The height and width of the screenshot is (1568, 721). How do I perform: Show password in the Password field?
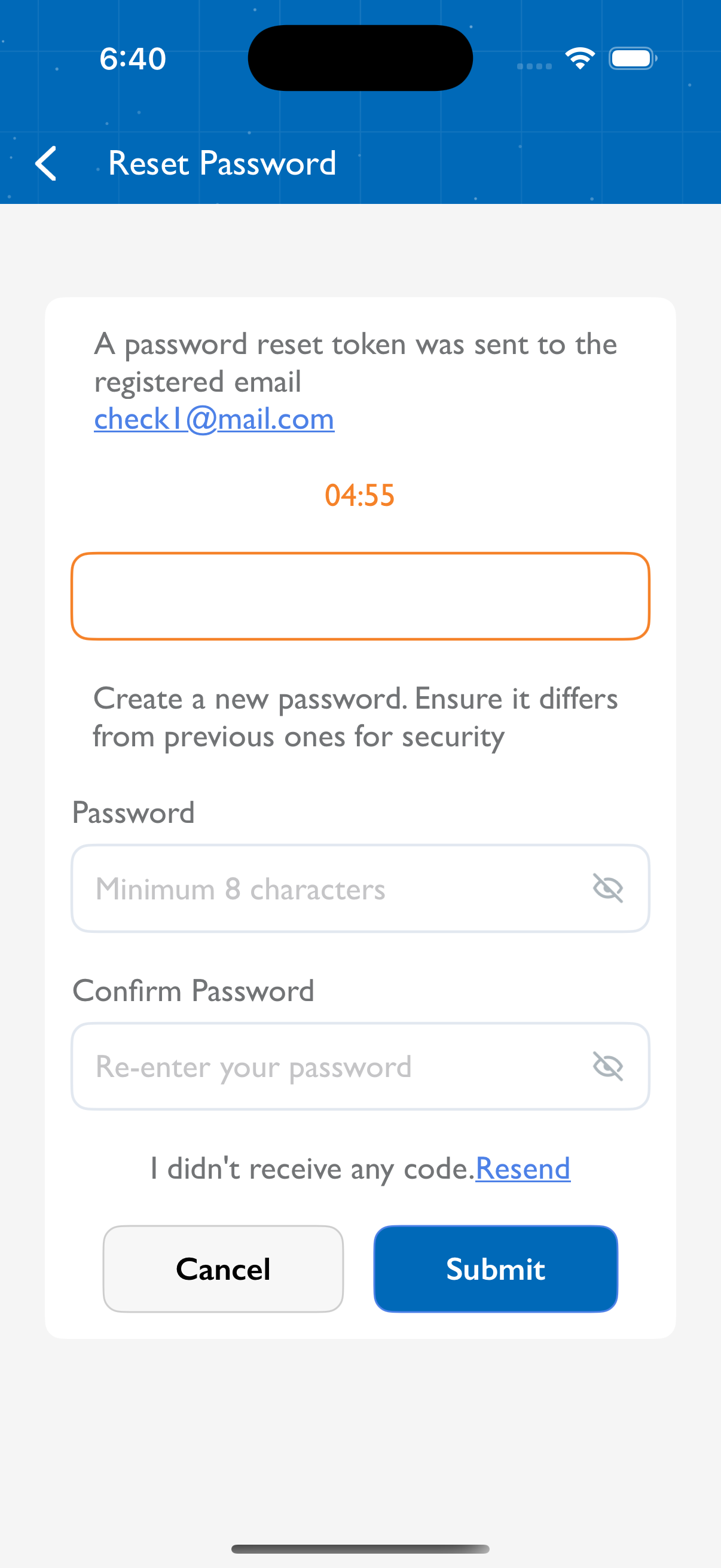pos(608,888)
